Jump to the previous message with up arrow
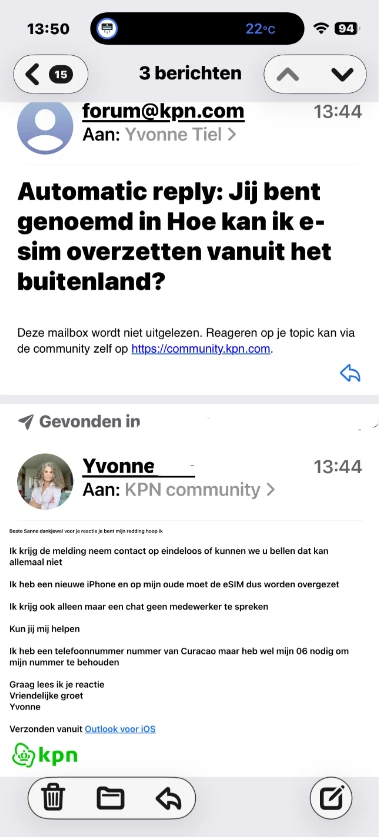The width and height of the screenshot is (380, 837). click(288, 74)
